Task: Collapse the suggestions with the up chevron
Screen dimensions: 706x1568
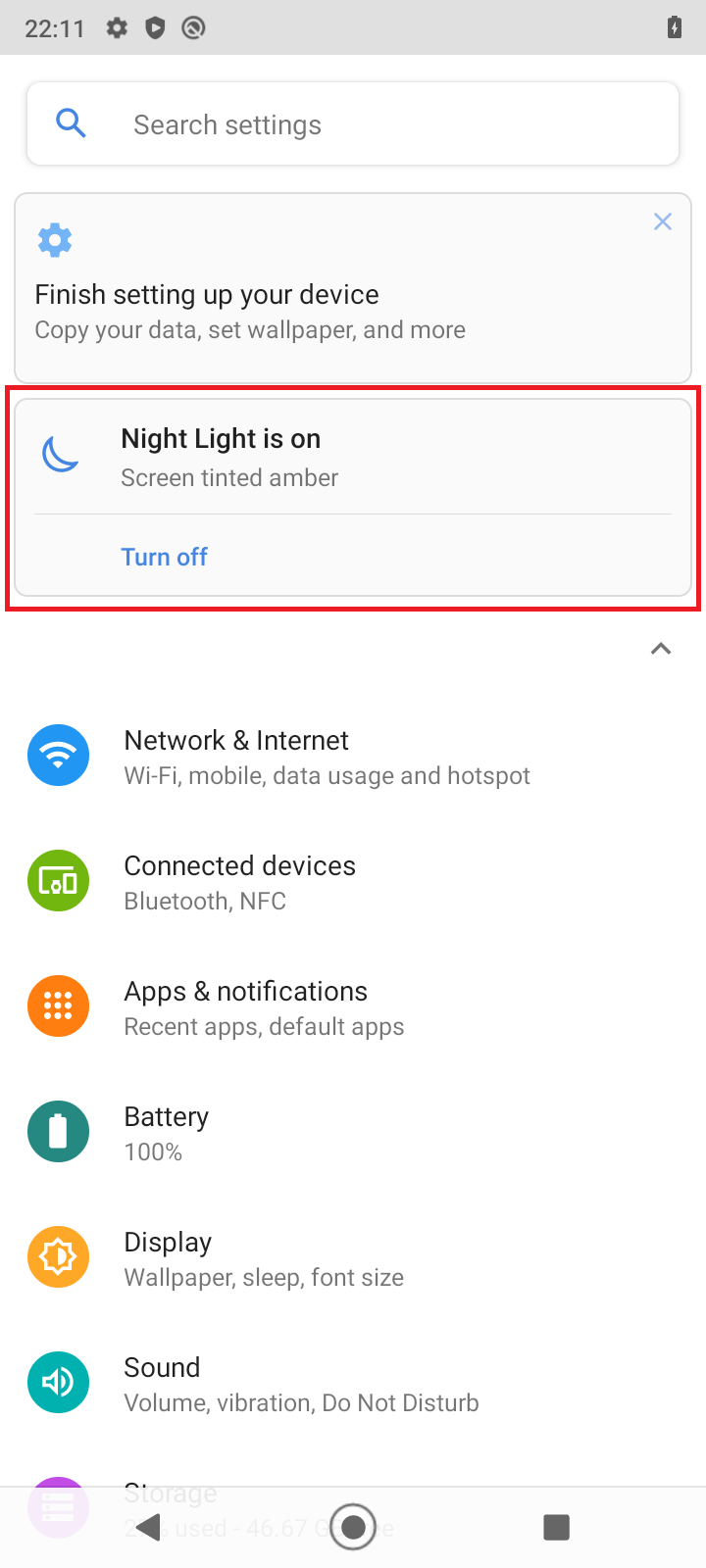Action: [x=661, y=649]
